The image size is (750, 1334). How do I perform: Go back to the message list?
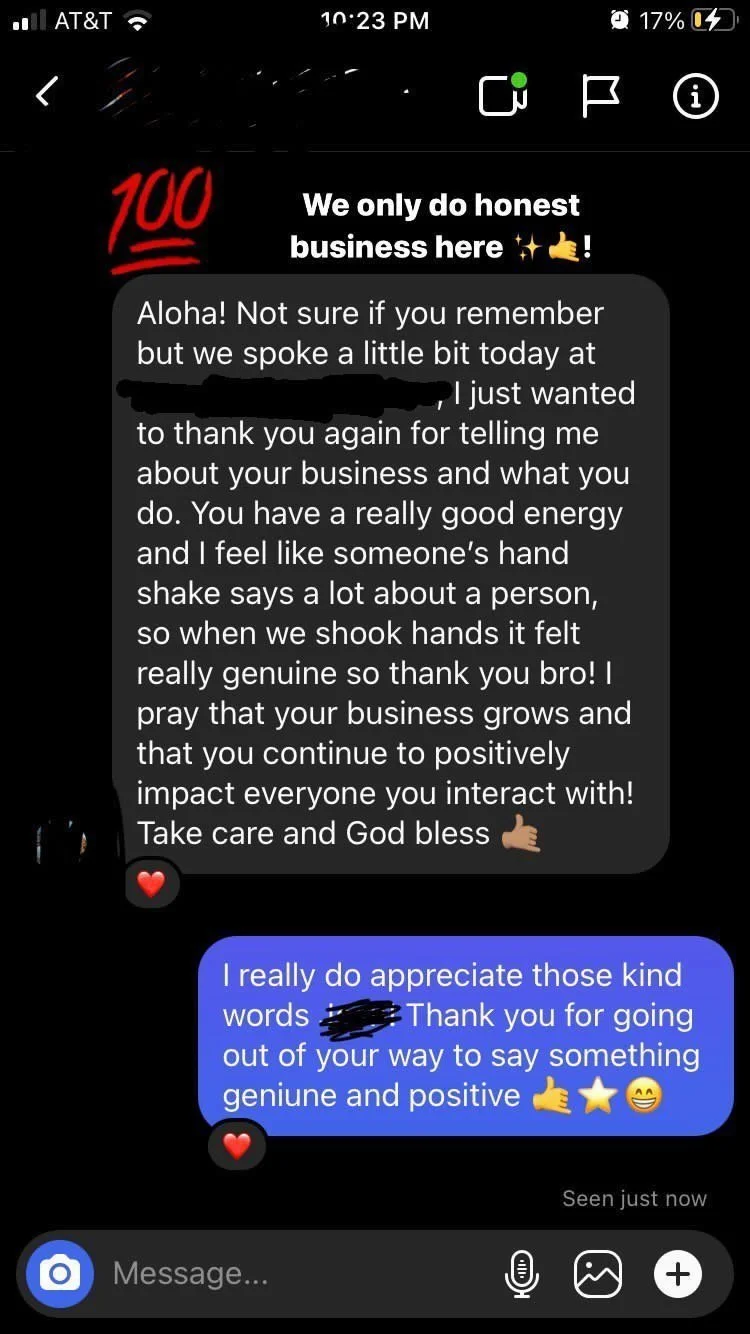coord(45,95)
